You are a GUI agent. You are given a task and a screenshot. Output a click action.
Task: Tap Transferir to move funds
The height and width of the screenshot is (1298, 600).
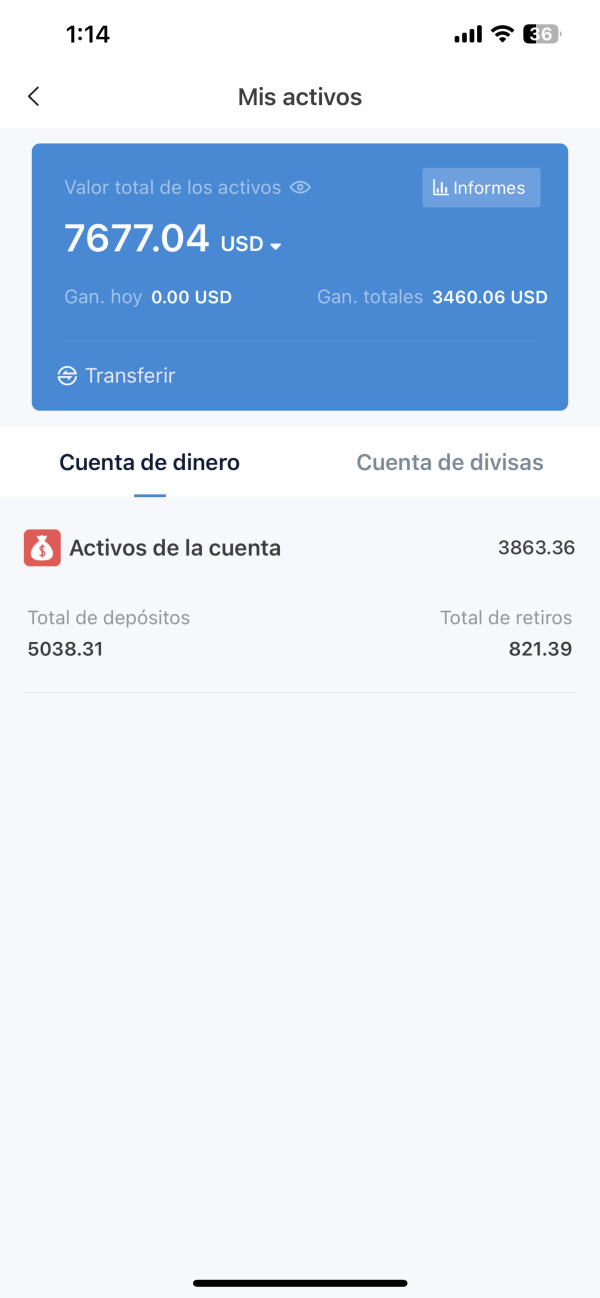coord(116,376)
